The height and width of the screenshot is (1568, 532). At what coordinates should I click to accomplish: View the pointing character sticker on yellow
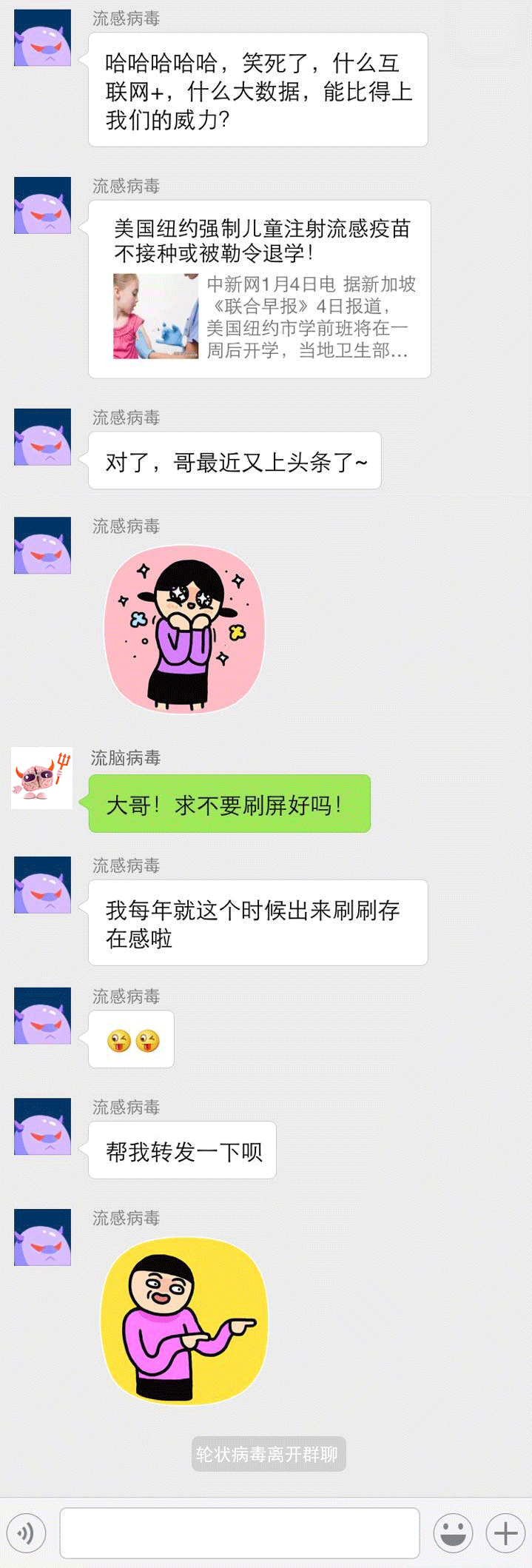tap(184, 1321)
